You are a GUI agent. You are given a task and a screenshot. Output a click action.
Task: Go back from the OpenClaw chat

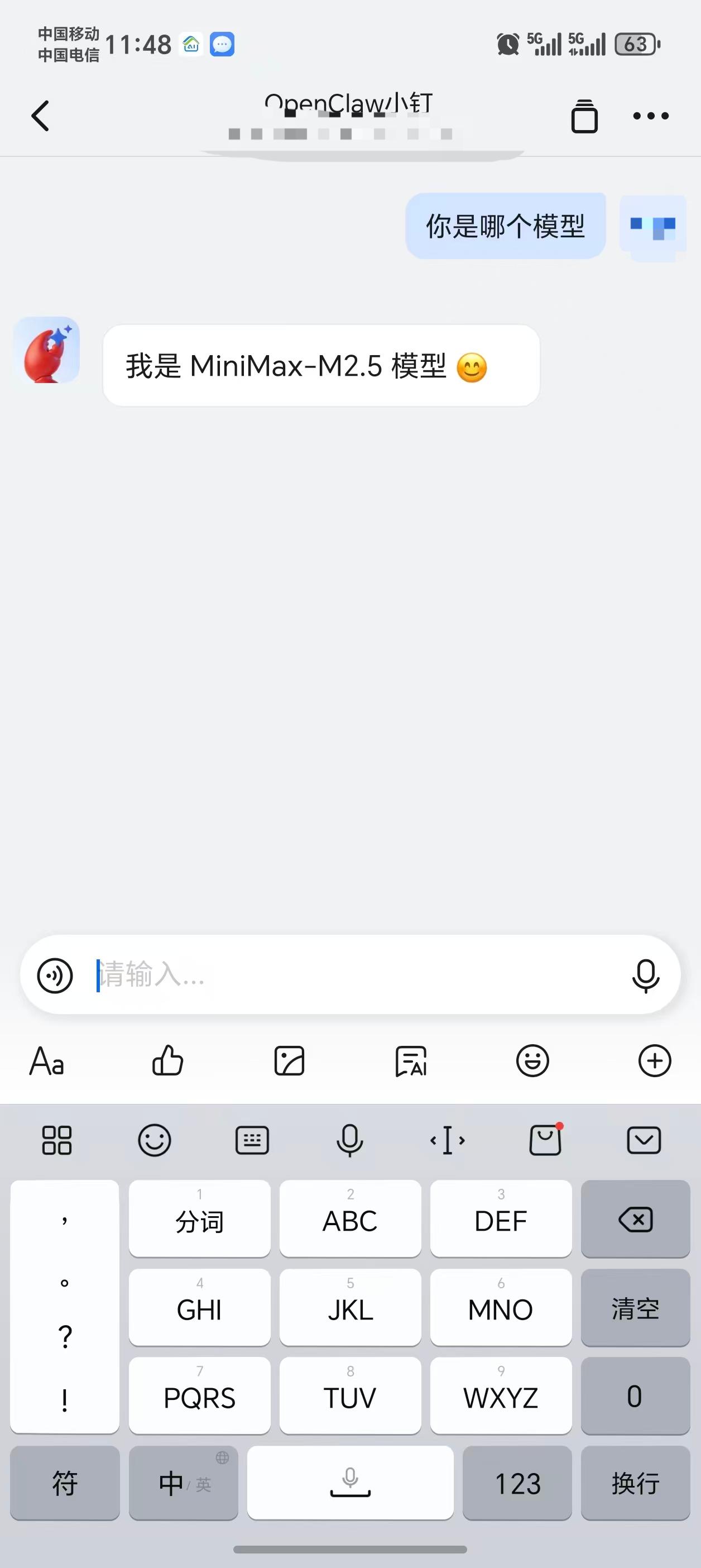click(40, 116)
